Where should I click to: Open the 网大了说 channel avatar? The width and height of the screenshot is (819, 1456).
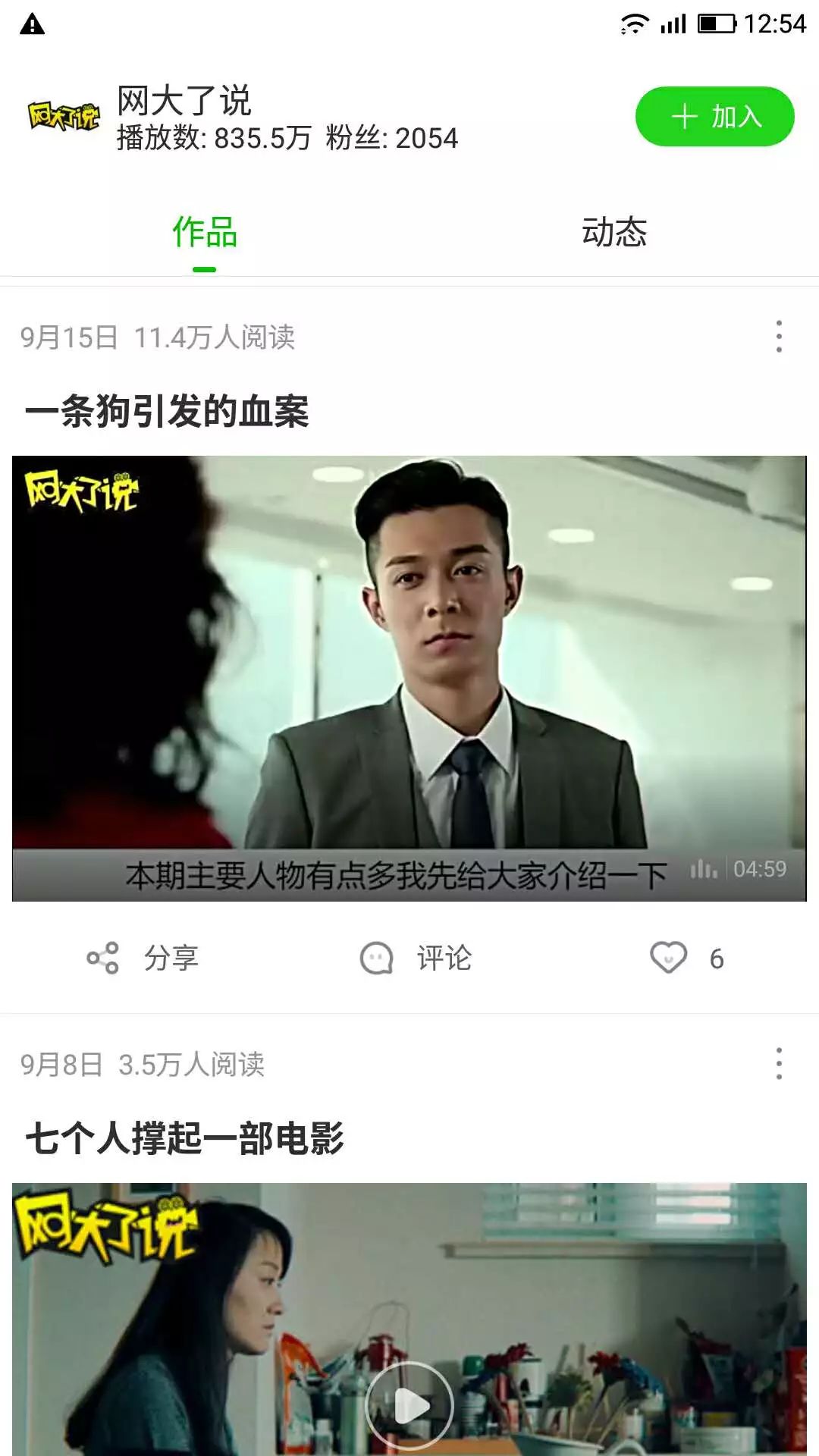[x=64, y=116]
